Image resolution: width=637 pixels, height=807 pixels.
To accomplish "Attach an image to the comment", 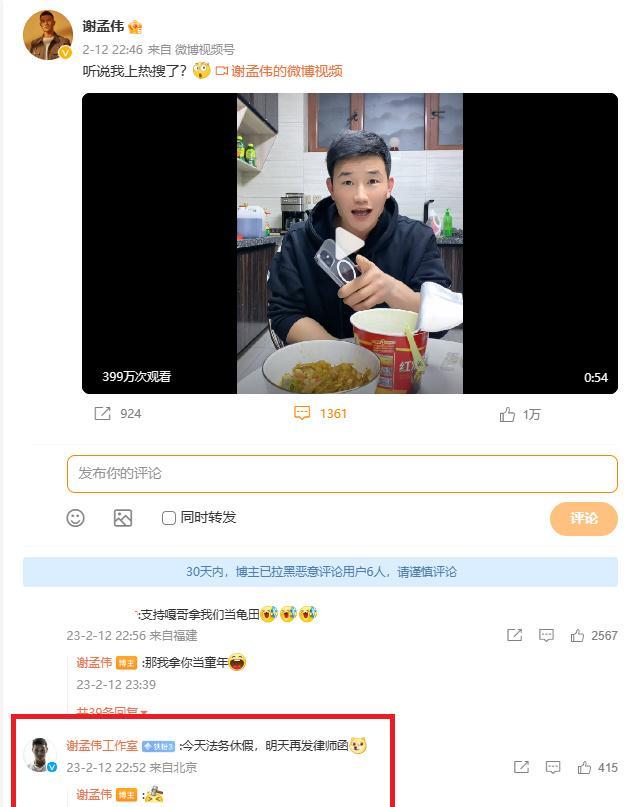I will pos(123,518).
